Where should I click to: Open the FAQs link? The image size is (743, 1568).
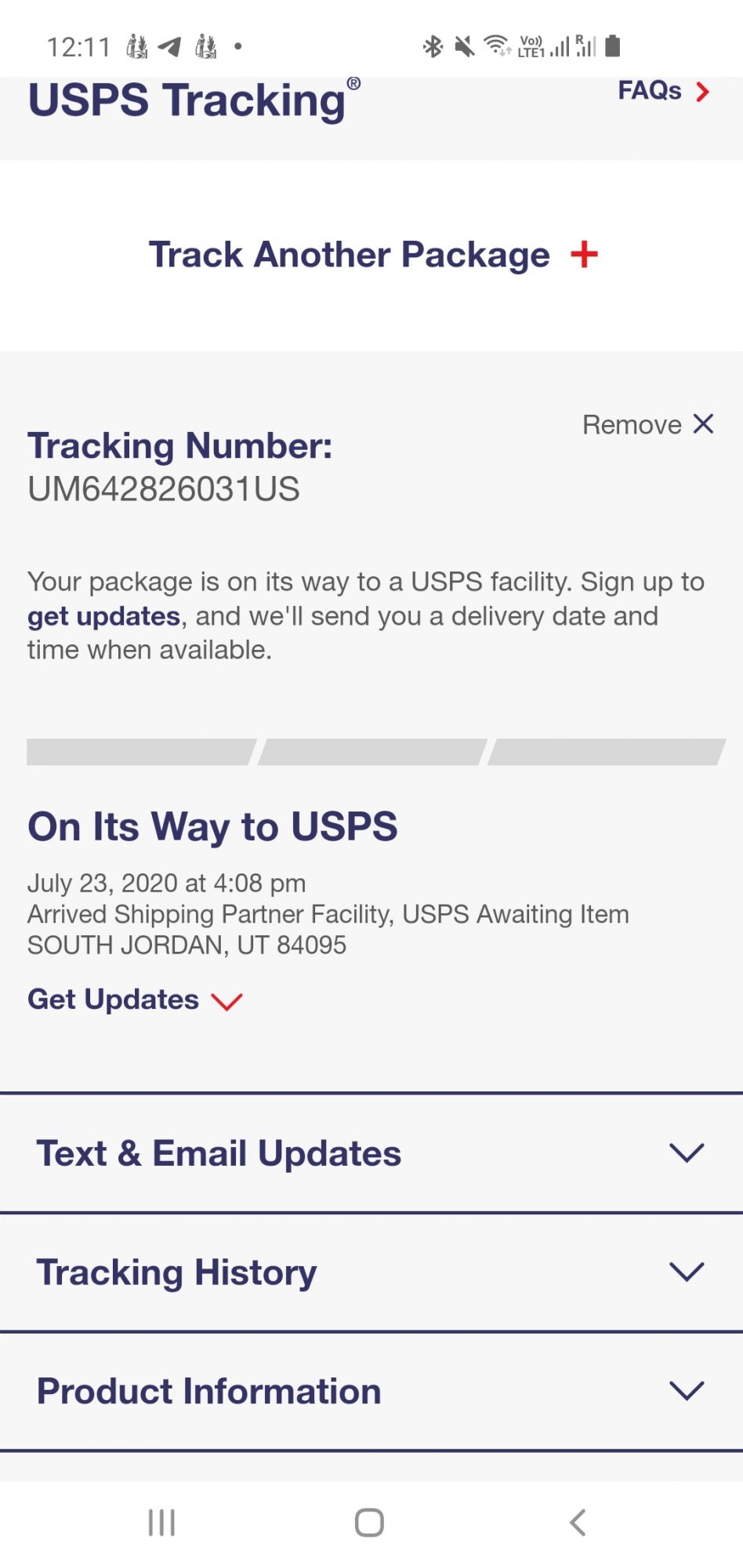[663, 91]
